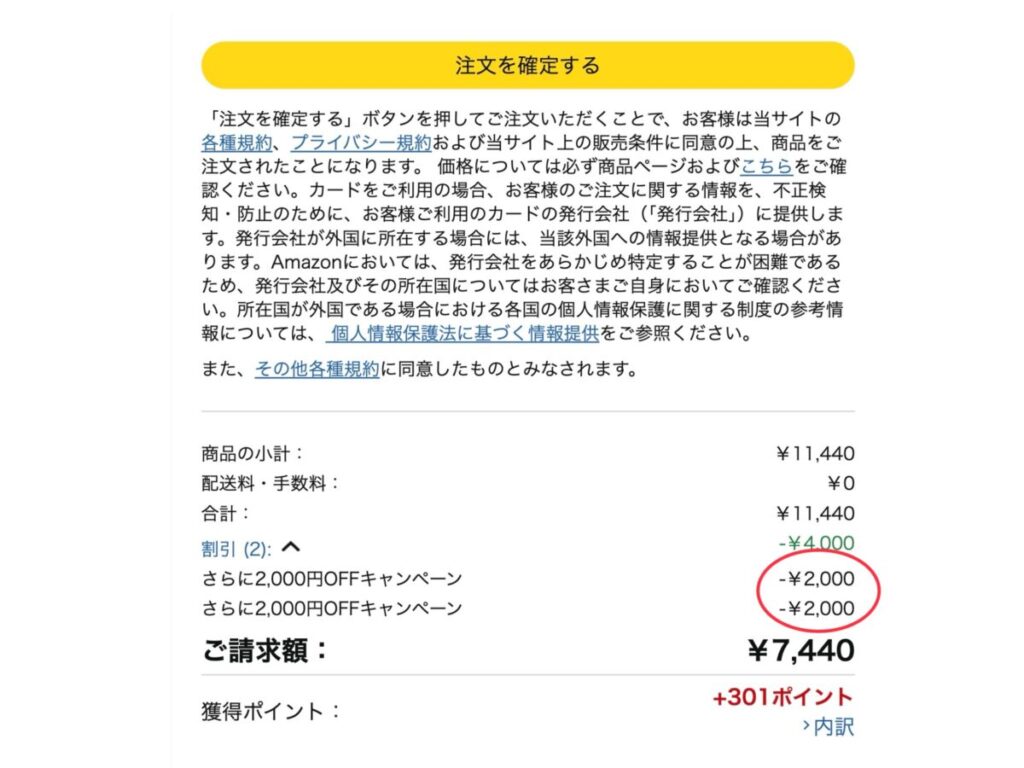Tap the こちら price information link

click(767, 167)
